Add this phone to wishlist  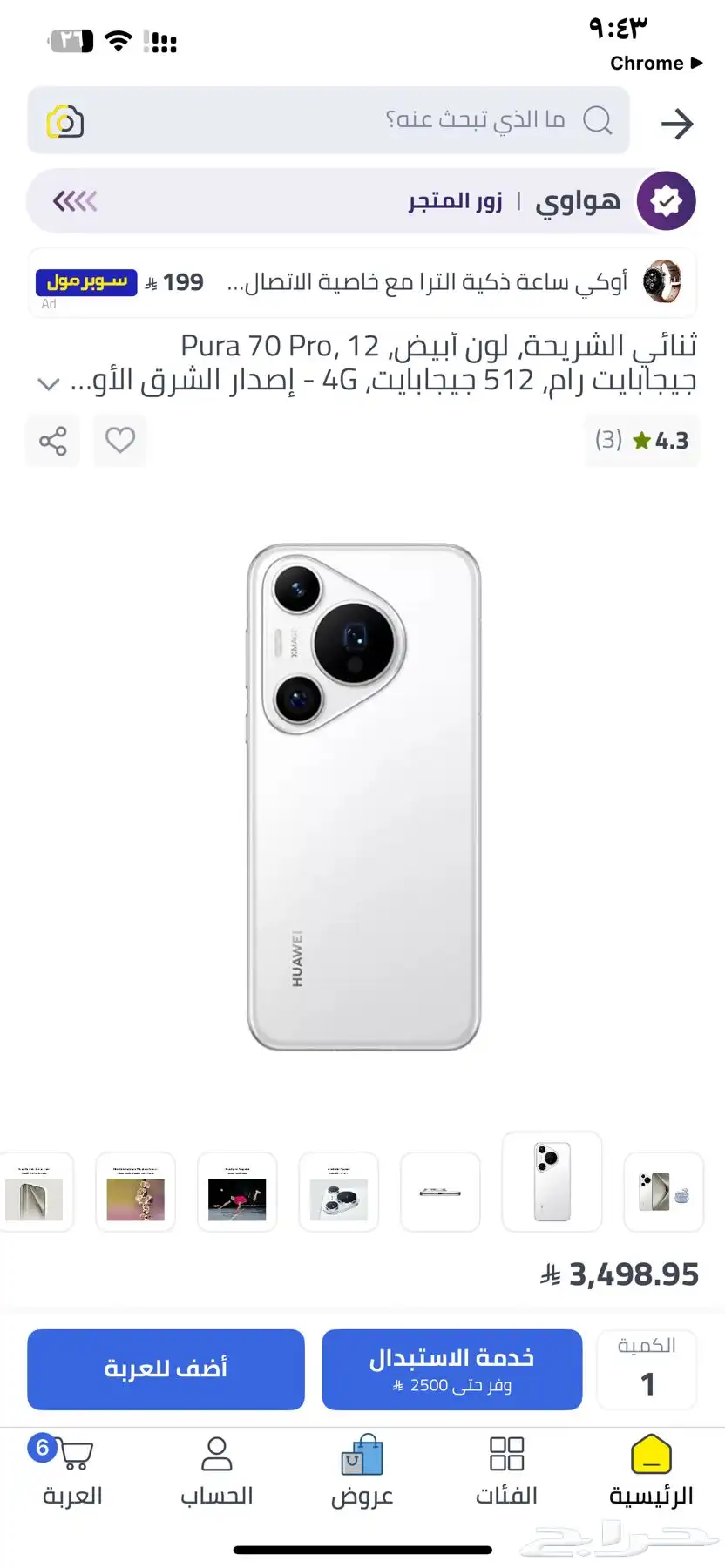coord(120,440)
